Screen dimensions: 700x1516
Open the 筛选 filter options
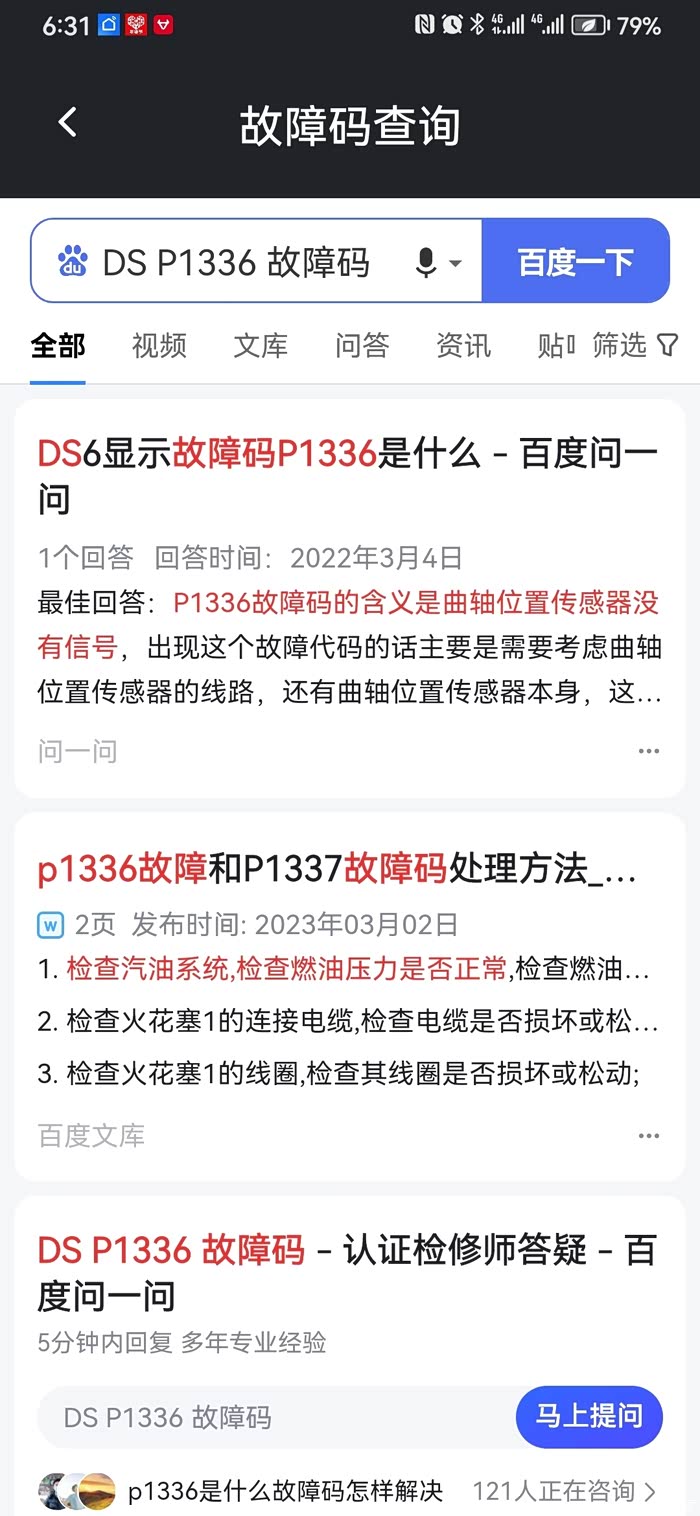(635, 346)
